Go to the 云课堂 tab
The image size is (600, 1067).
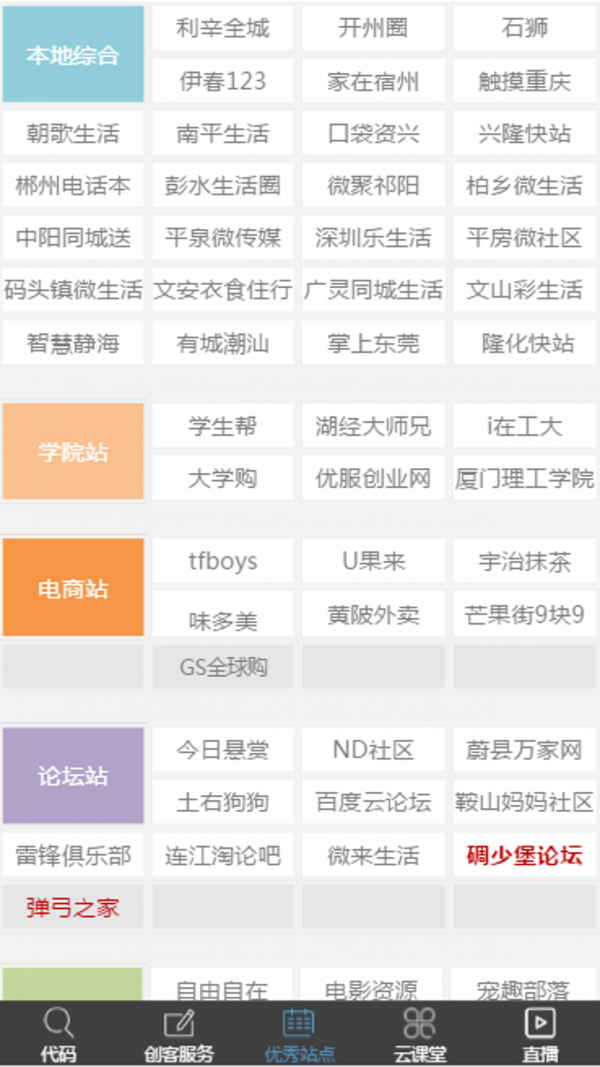coord(419,1034)
